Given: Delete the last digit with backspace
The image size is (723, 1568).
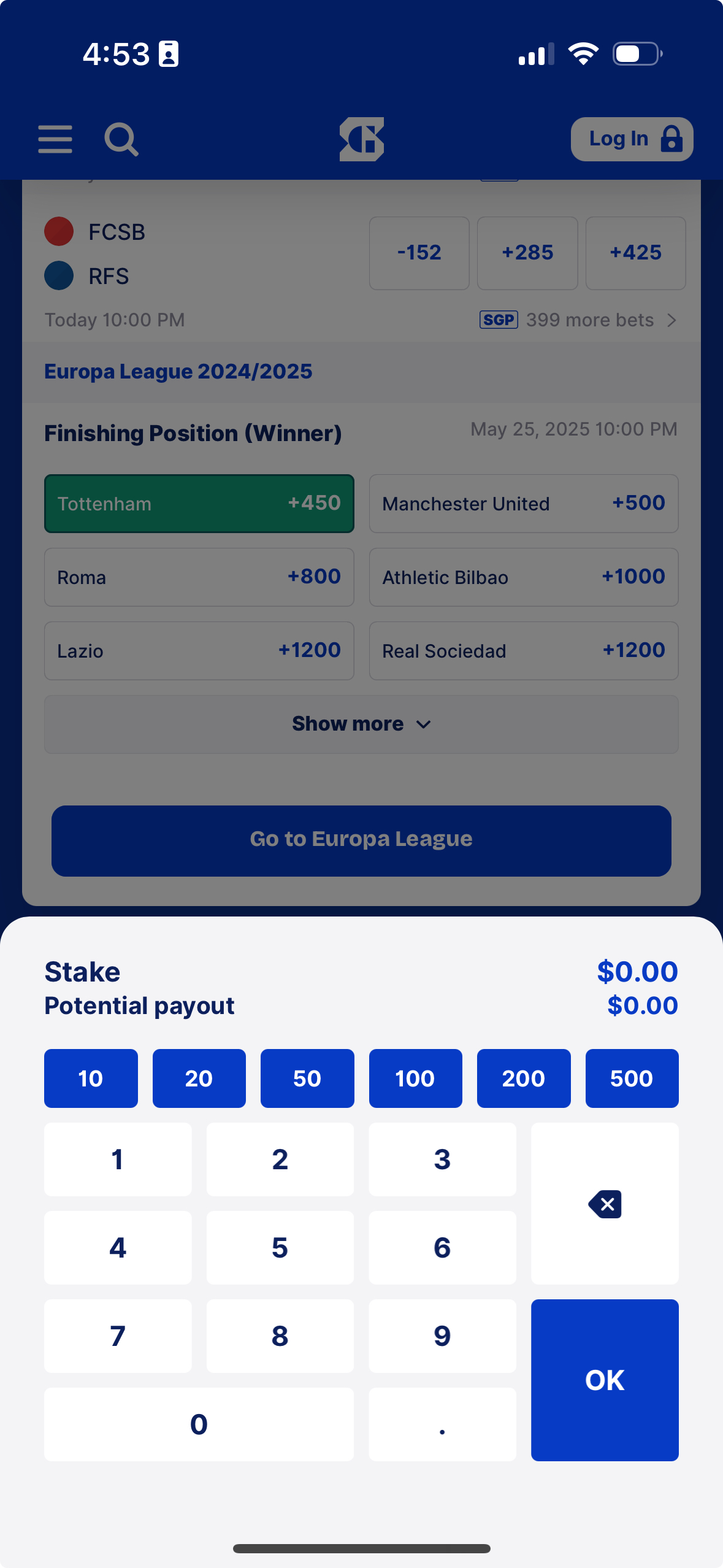Looking at the screenshot, I should (605, 1204).
